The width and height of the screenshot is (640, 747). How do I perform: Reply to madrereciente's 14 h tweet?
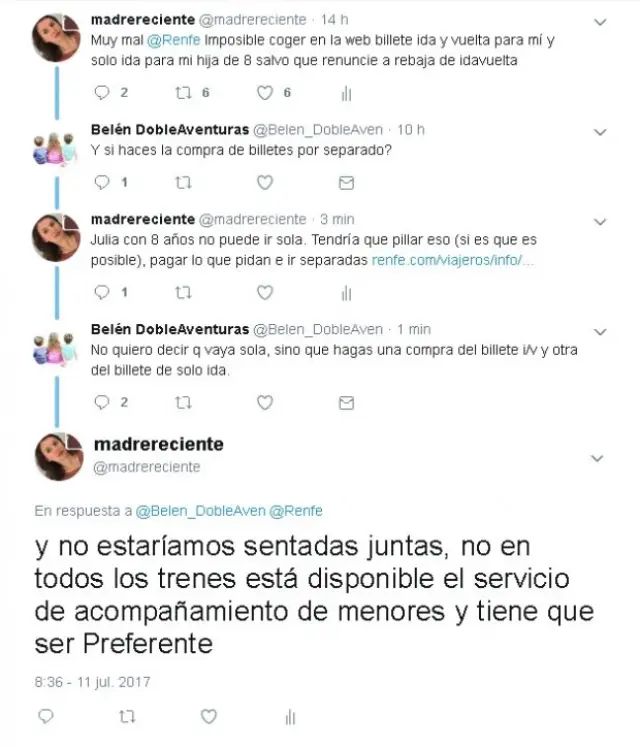[x=101, y=93]
